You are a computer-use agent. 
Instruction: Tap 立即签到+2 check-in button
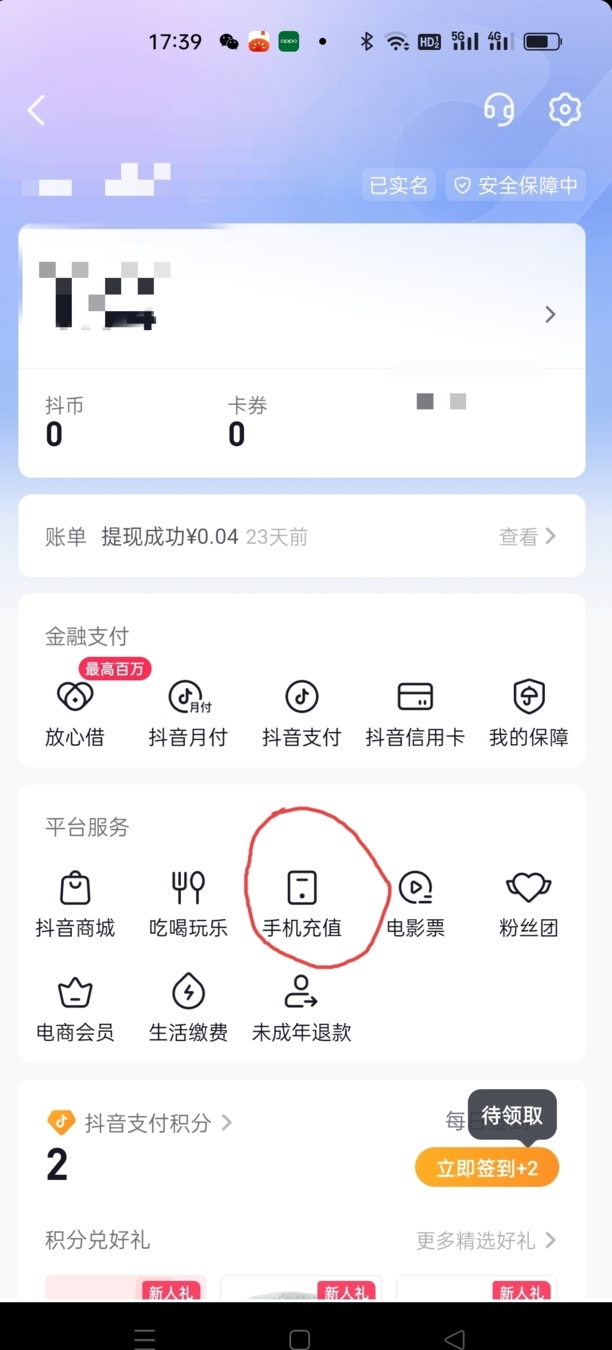click(x=487, y=1168)
